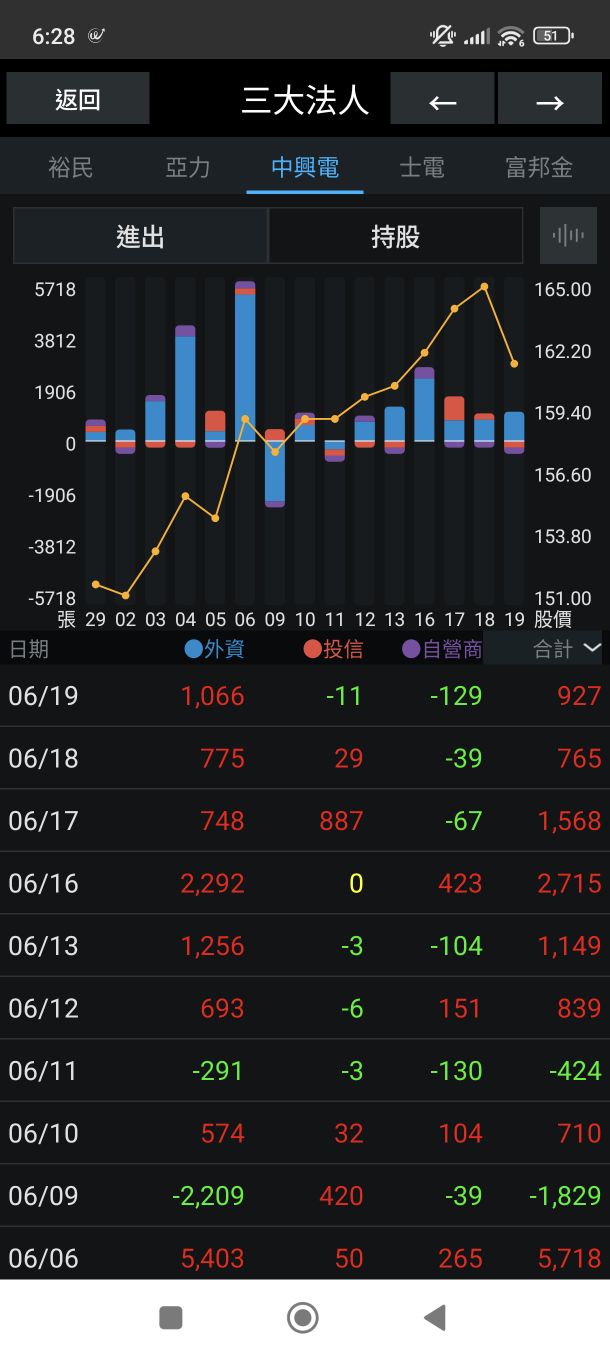Go to the previous stock with left arrow
This screenshot has height=1356, width=610.
click(442, 99)
